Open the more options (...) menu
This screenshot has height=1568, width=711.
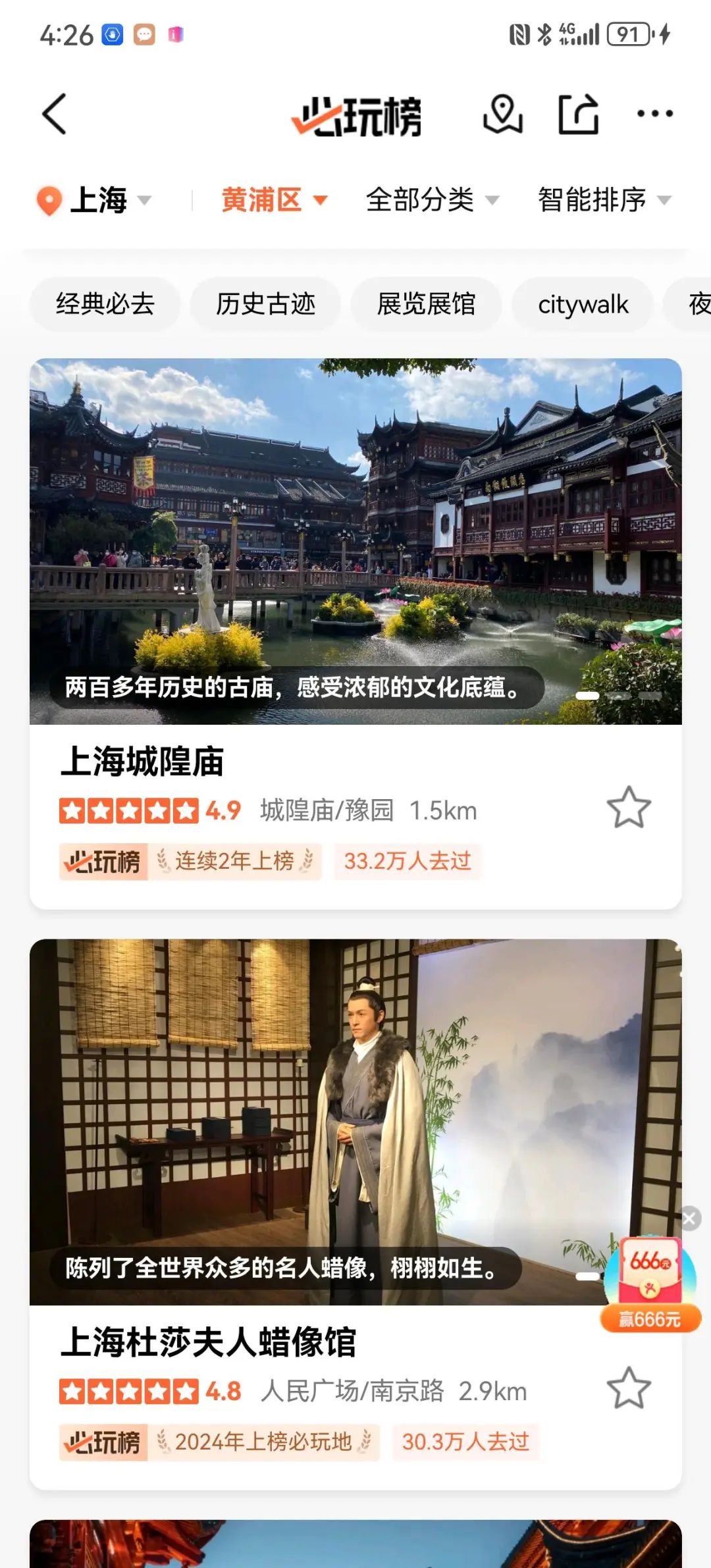[x=652, y=113]
